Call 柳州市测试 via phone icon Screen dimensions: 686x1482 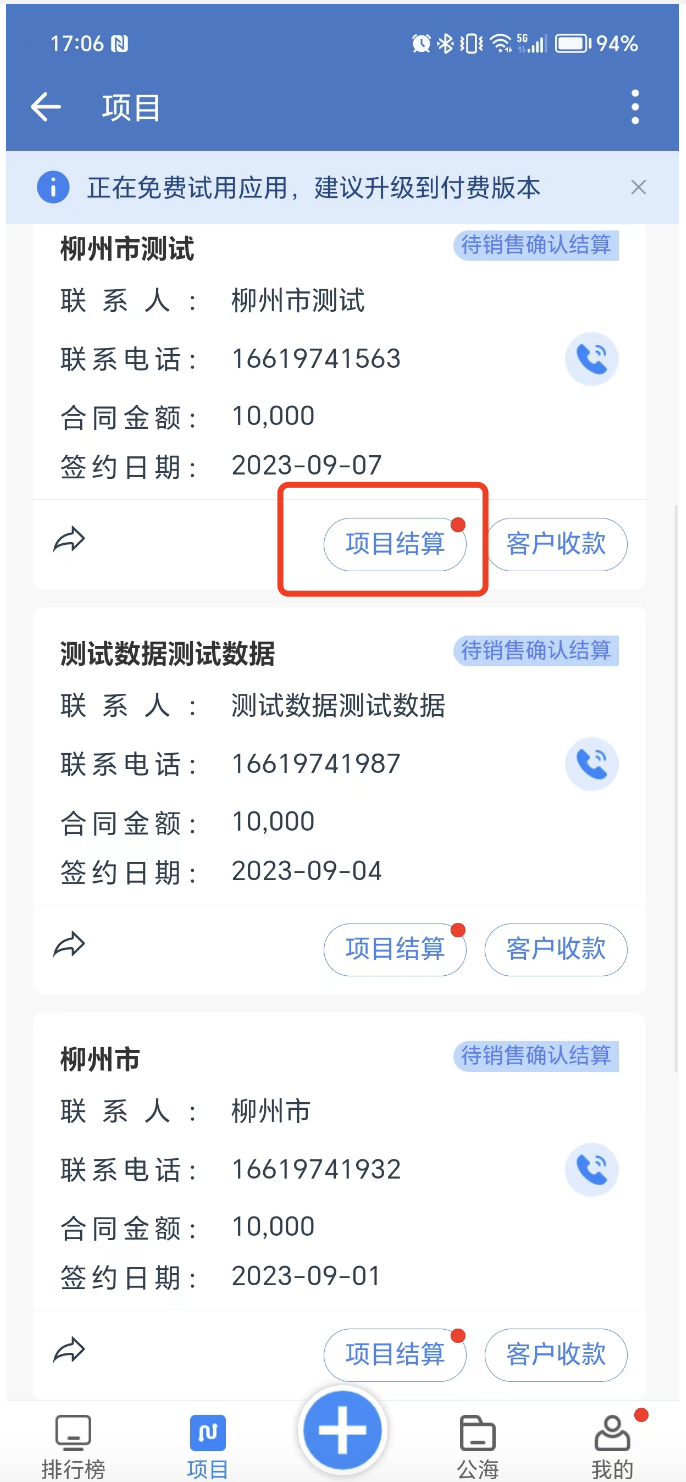coord(592,359)
